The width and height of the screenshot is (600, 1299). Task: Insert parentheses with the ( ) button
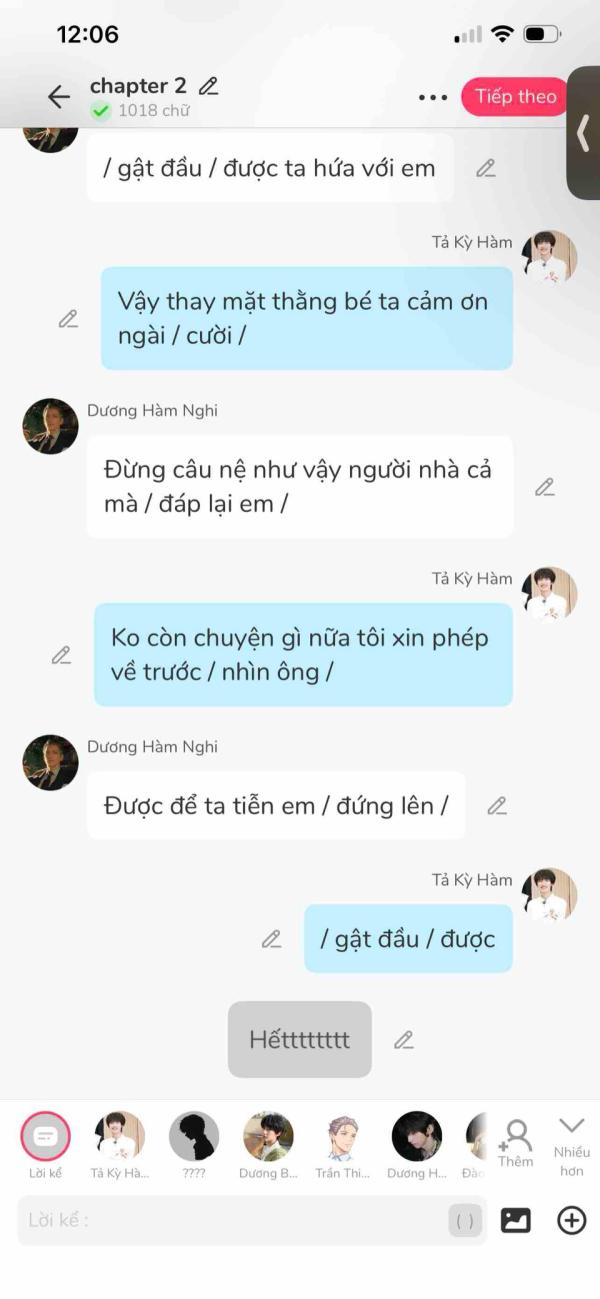465,1220
